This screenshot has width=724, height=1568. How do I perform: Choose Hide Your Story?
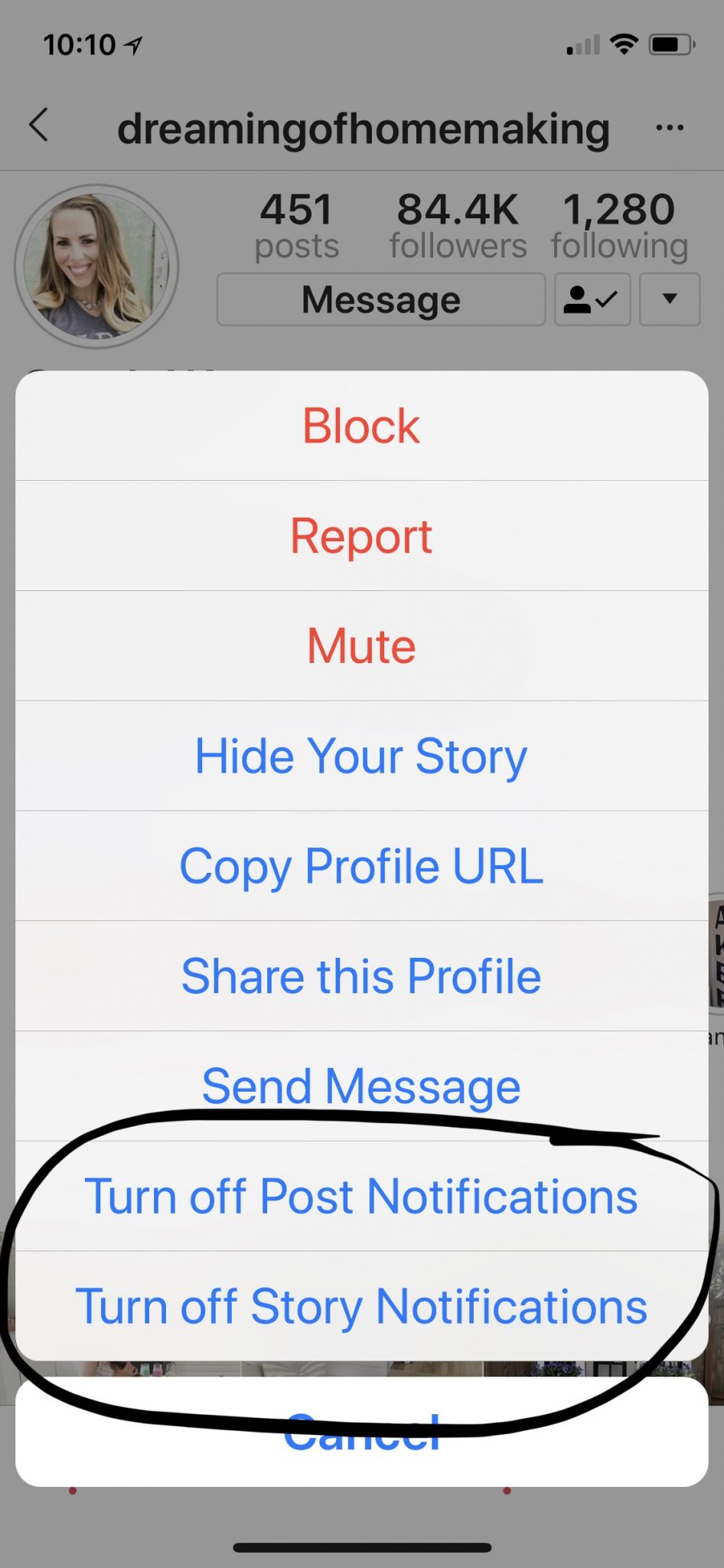point(361,756)
